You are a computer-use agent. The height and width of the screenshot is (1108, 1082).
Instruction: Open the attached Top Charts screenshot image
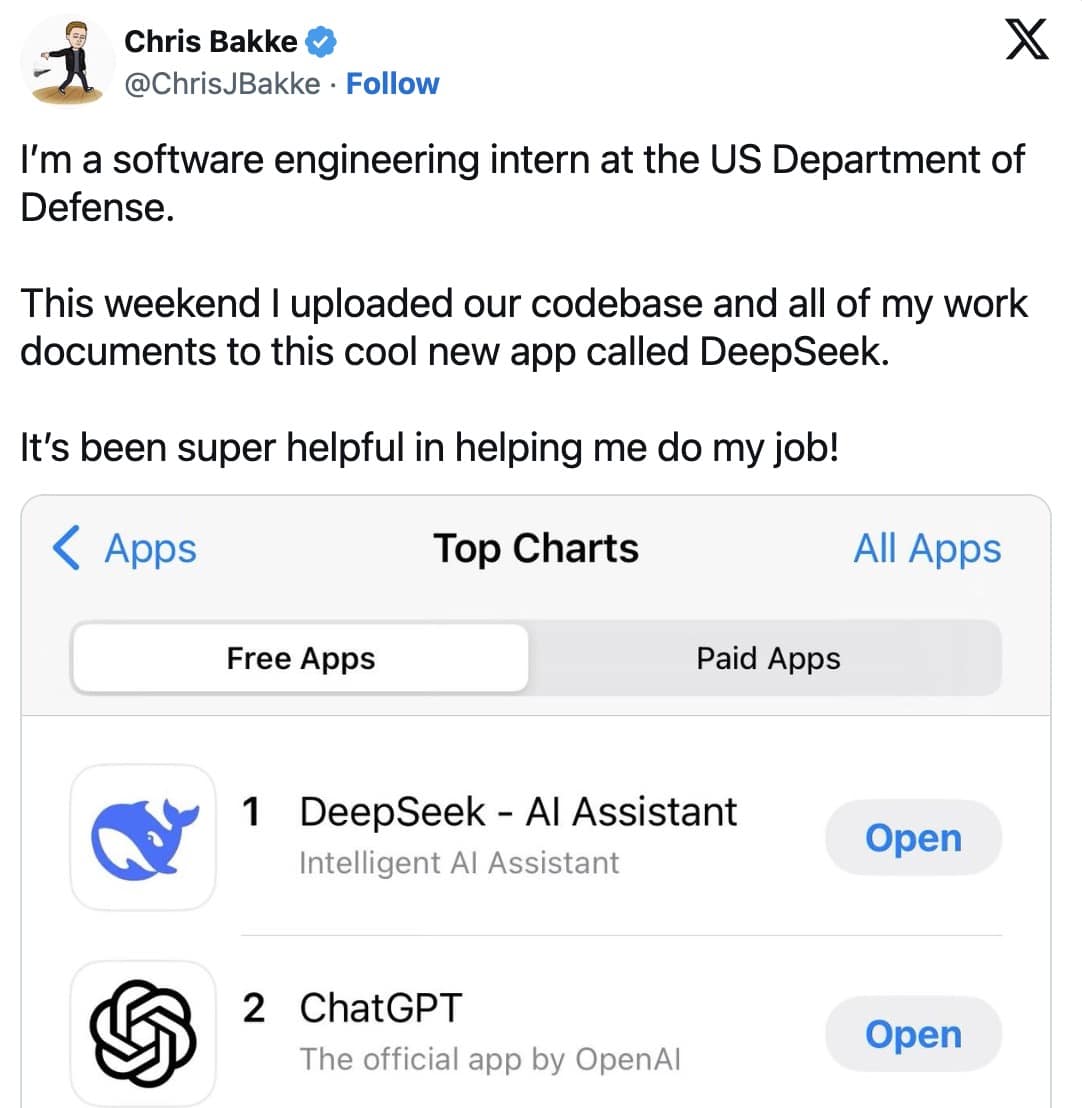pos(536,800)
